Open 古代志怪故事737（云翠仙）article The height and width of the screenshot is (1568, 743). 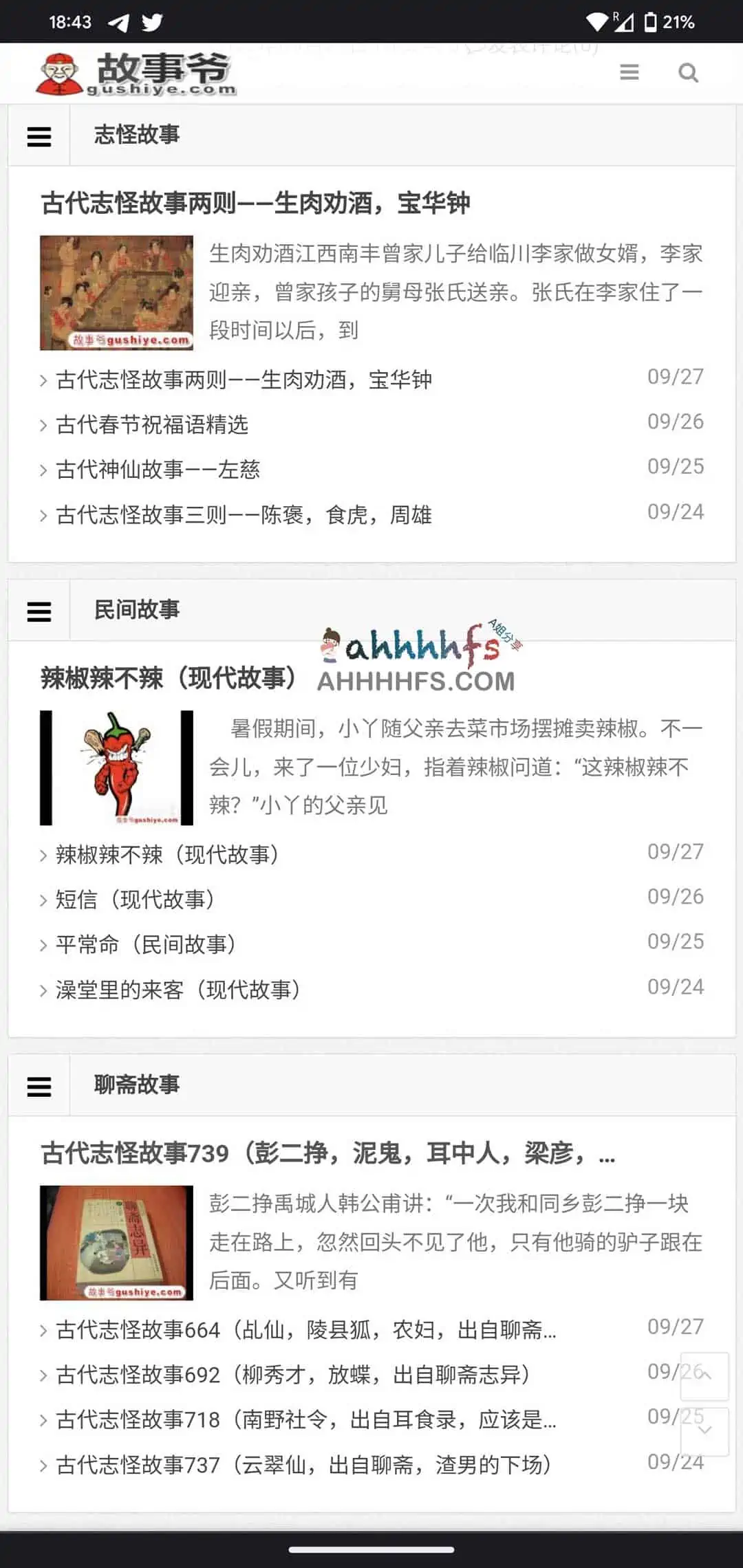tap(303, 1466)
